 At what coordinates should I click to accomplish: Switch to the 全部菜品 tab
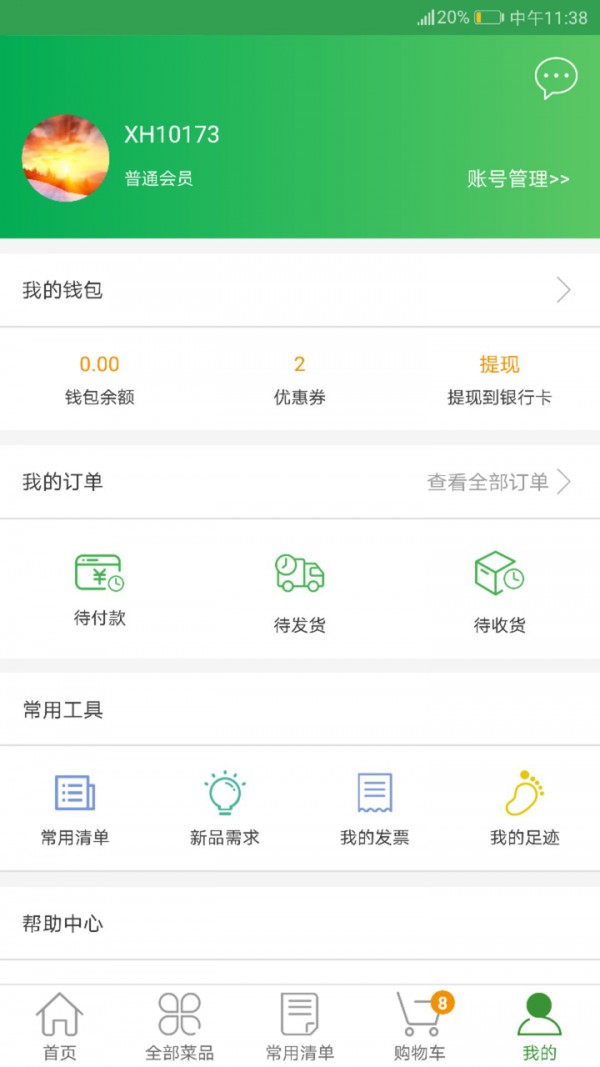point(180,1026)
